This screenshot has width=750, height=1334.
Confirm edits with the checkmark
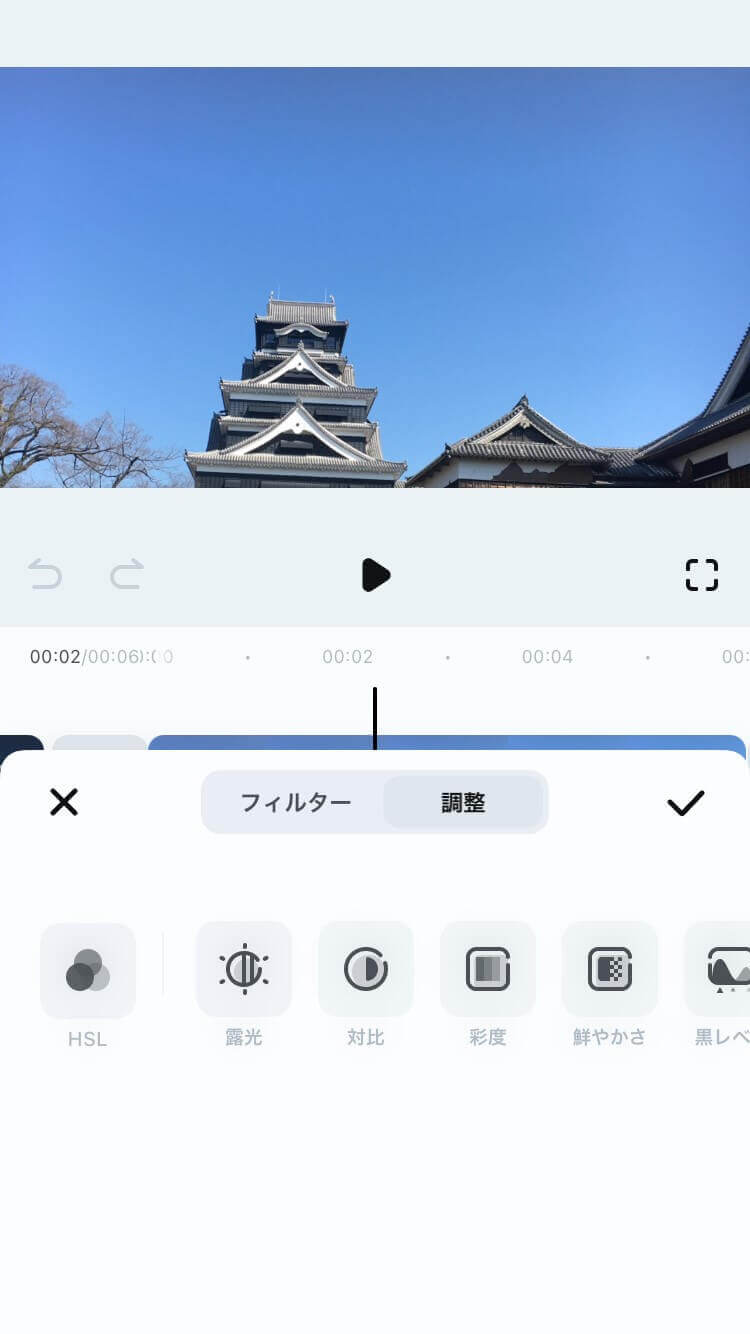pyautogui.click(x=686, y=802)
